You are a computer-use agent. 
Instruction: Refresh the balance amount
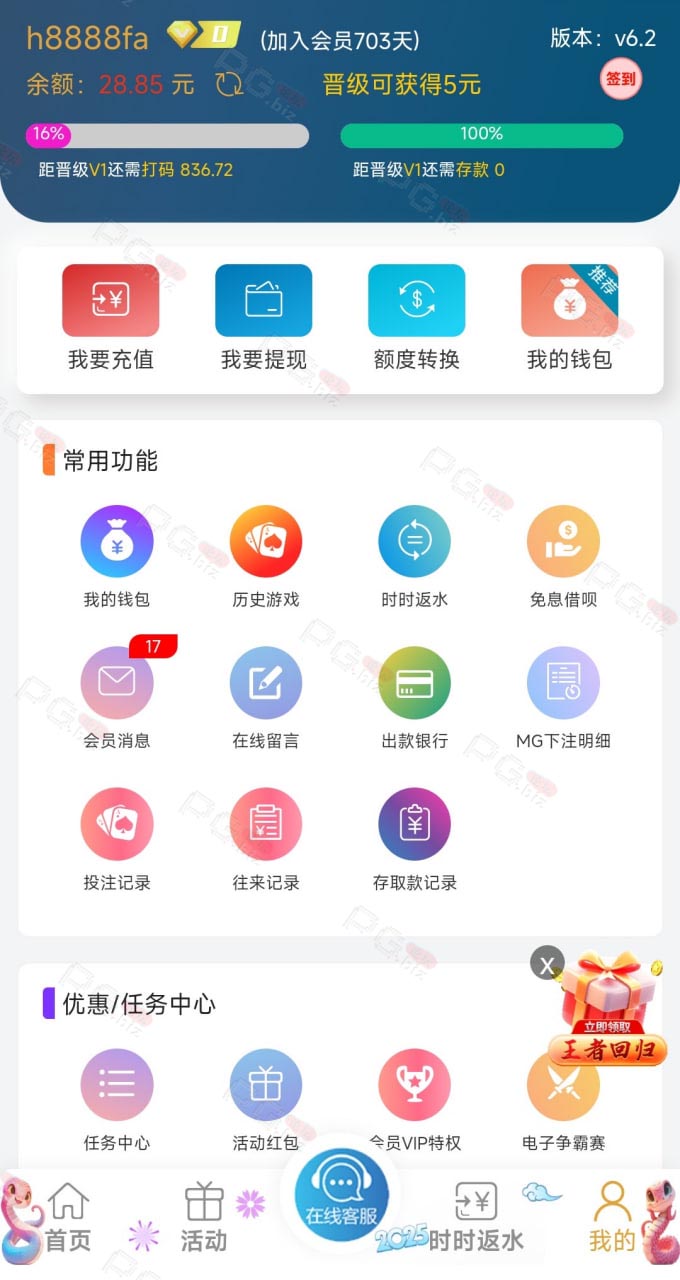click(230, 84)
